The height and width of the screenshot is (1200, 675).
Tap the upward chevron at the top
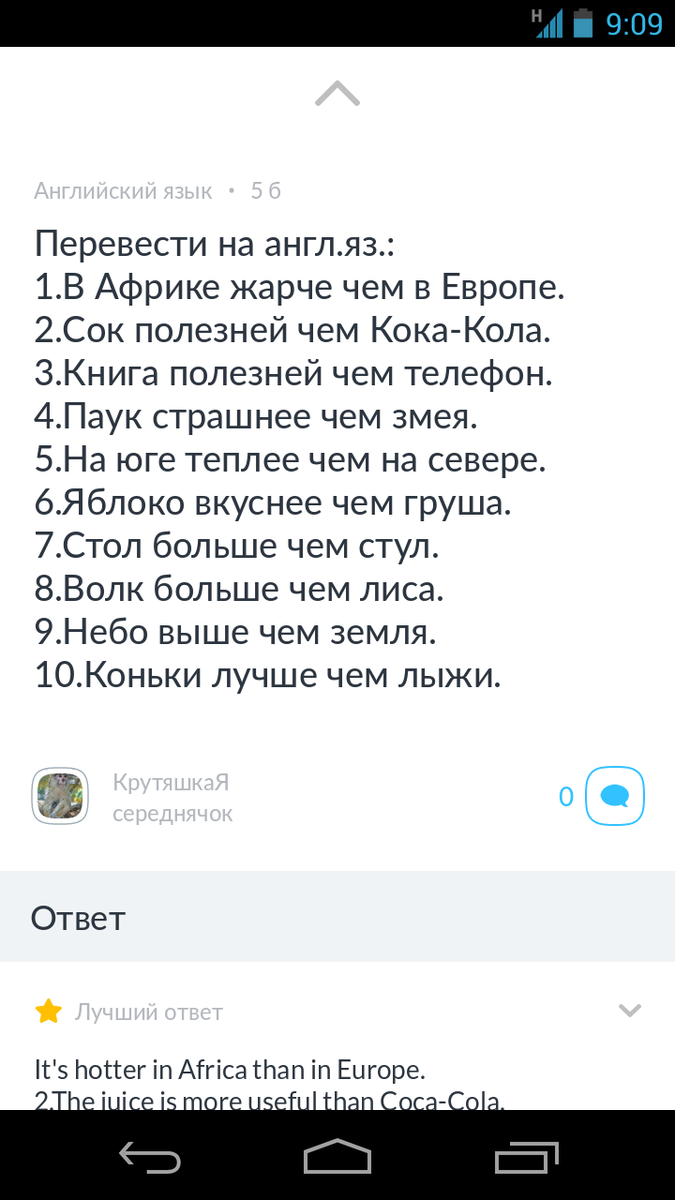(337, 94)
